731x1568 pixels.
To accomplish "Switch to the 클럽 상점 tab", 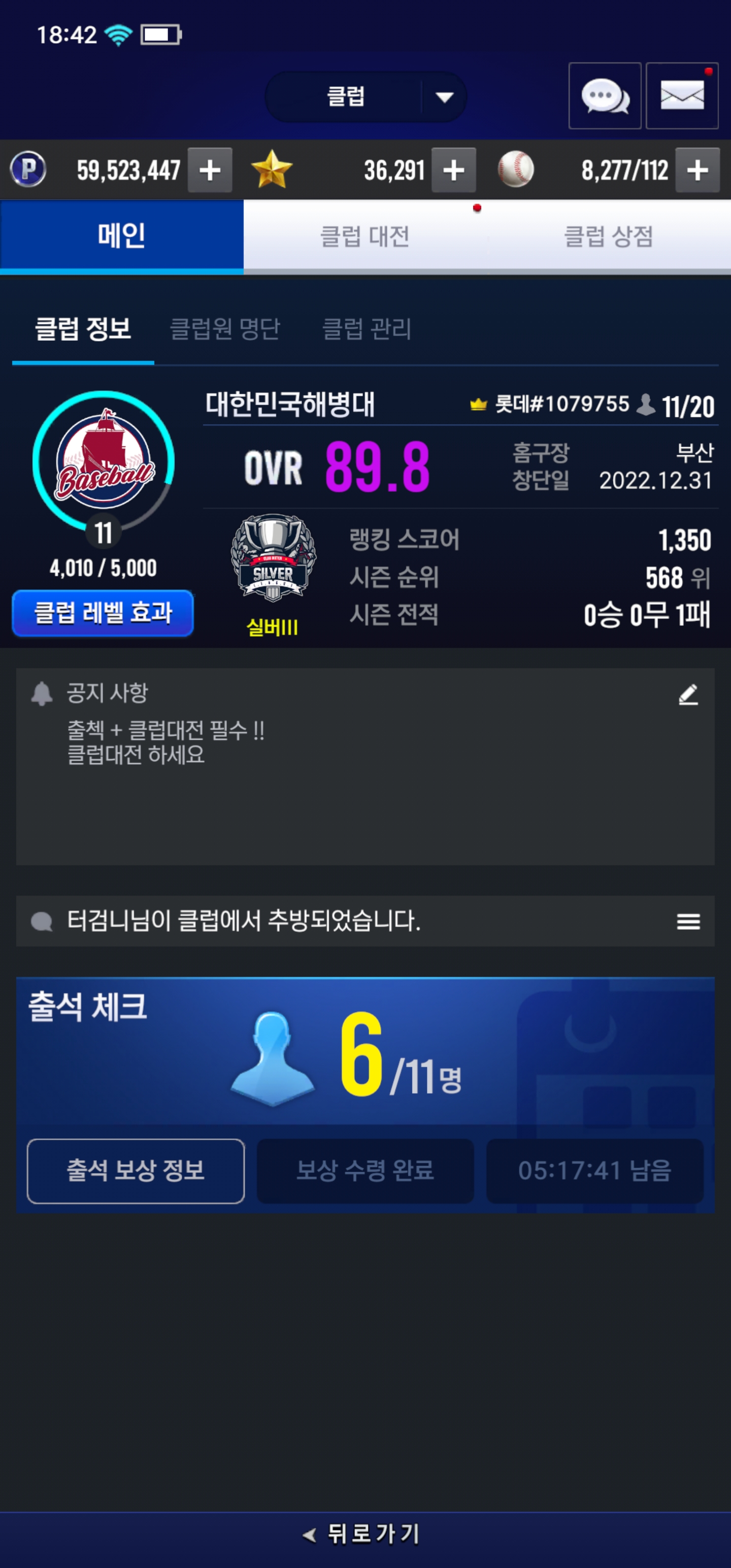I will (x=609, y=236).
